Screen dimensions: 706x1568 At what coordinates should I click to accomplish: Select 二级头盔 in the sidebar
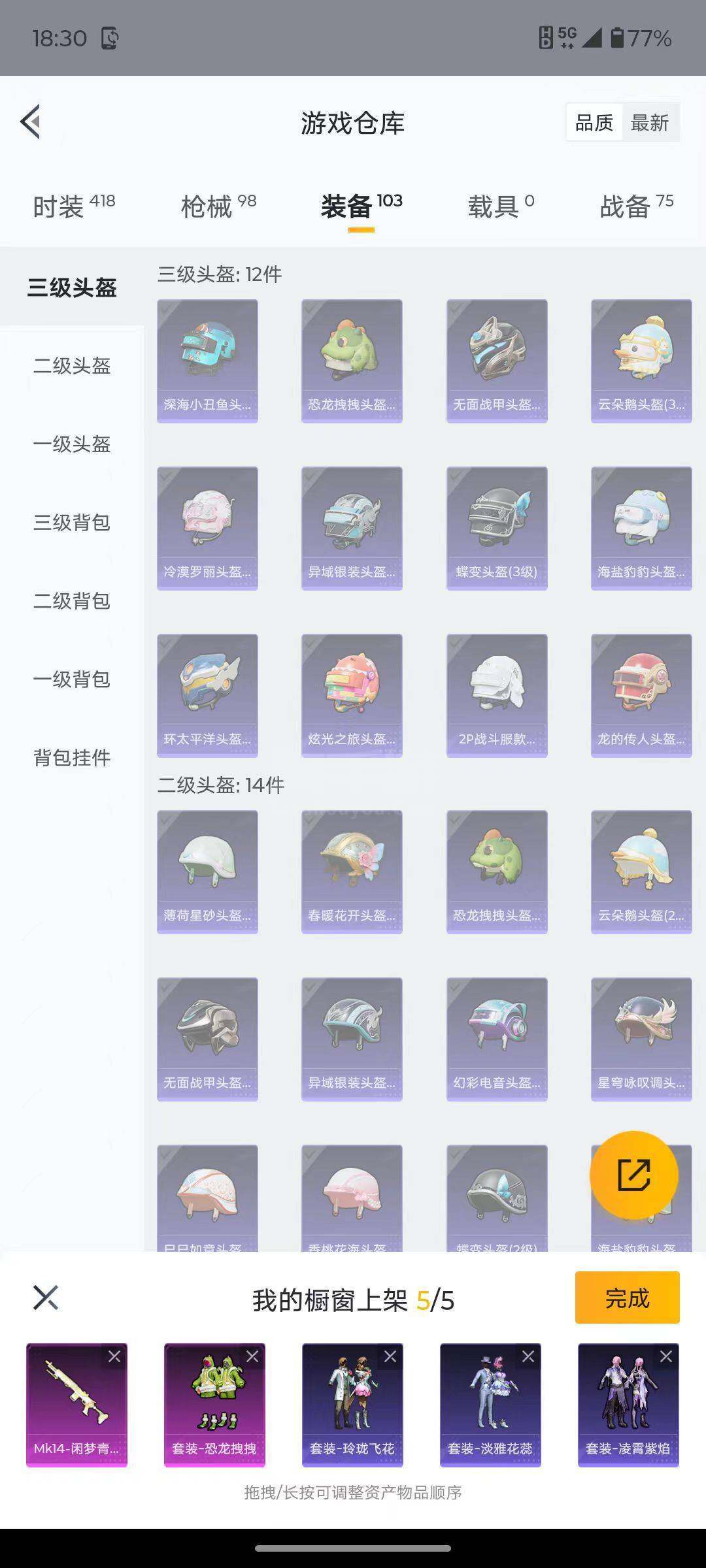[72, 366]
